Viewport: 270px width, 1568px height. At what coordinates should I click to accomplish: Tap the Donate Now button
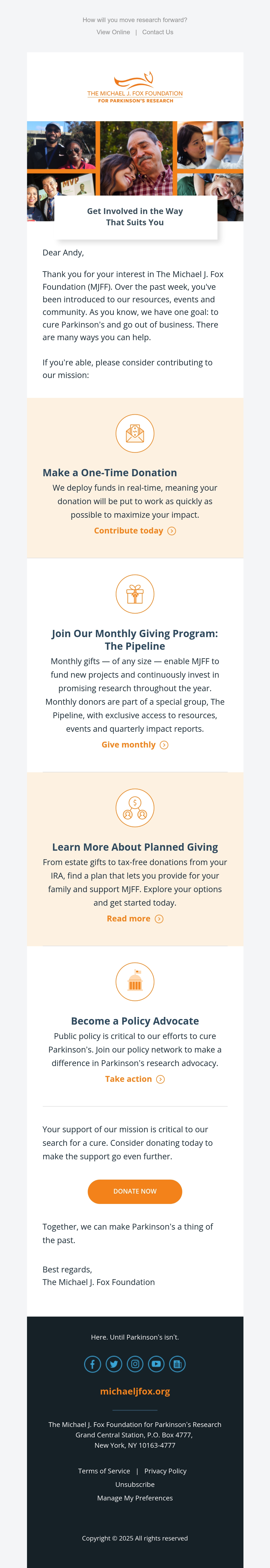135,1191
